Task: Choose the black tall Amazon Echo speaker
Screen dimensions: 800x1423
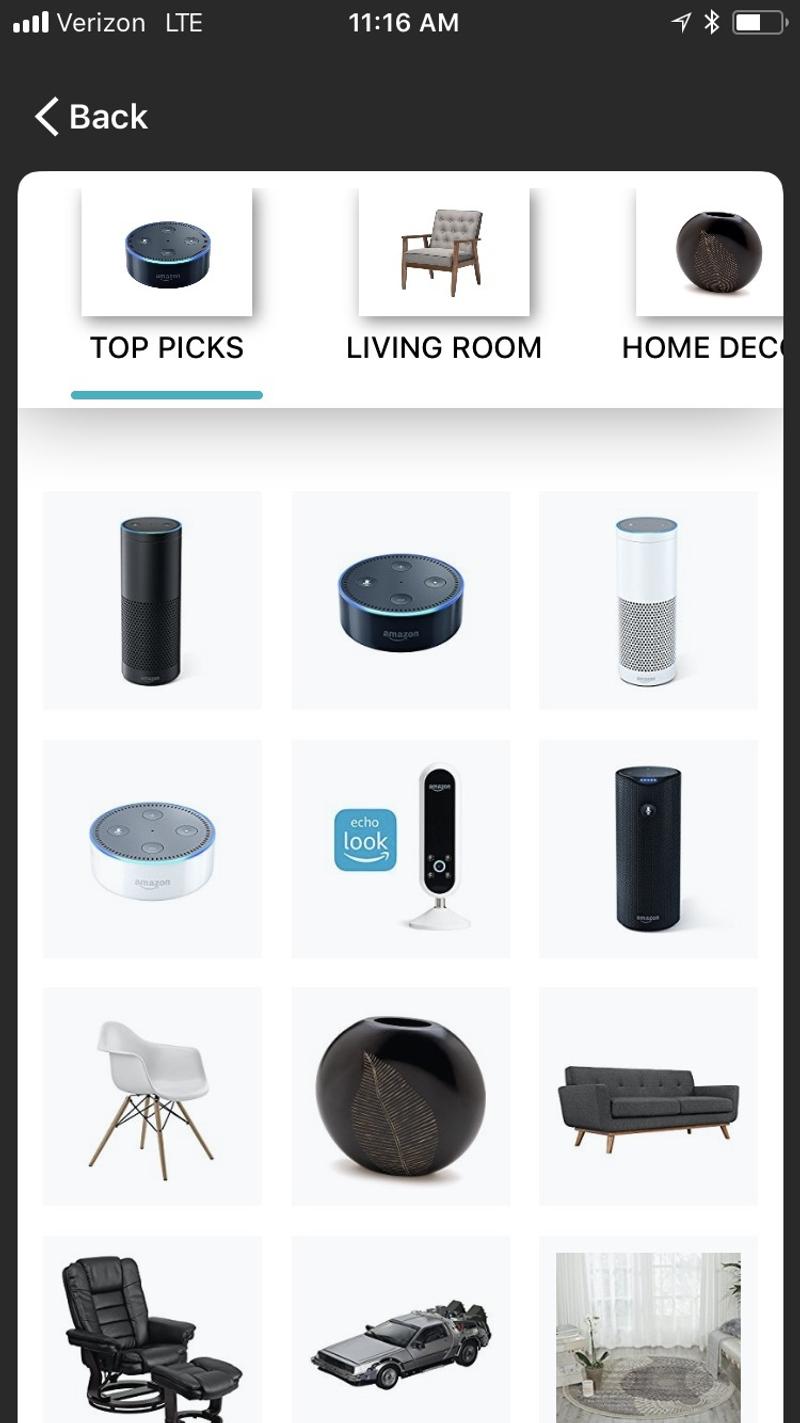Action: (152, 600)
